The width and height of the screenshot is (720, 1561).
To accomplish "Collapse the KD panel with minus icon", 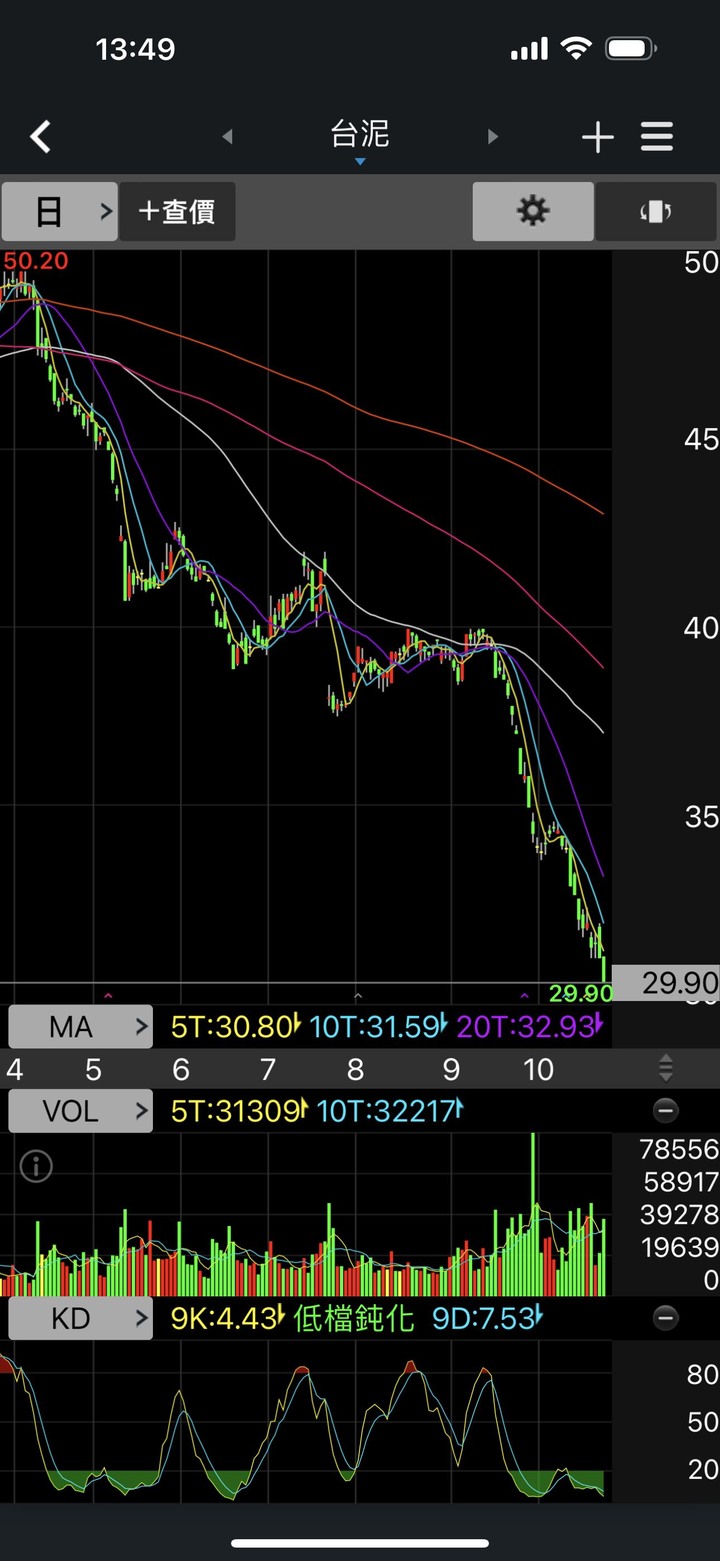I will click(x=665, y=1318).
